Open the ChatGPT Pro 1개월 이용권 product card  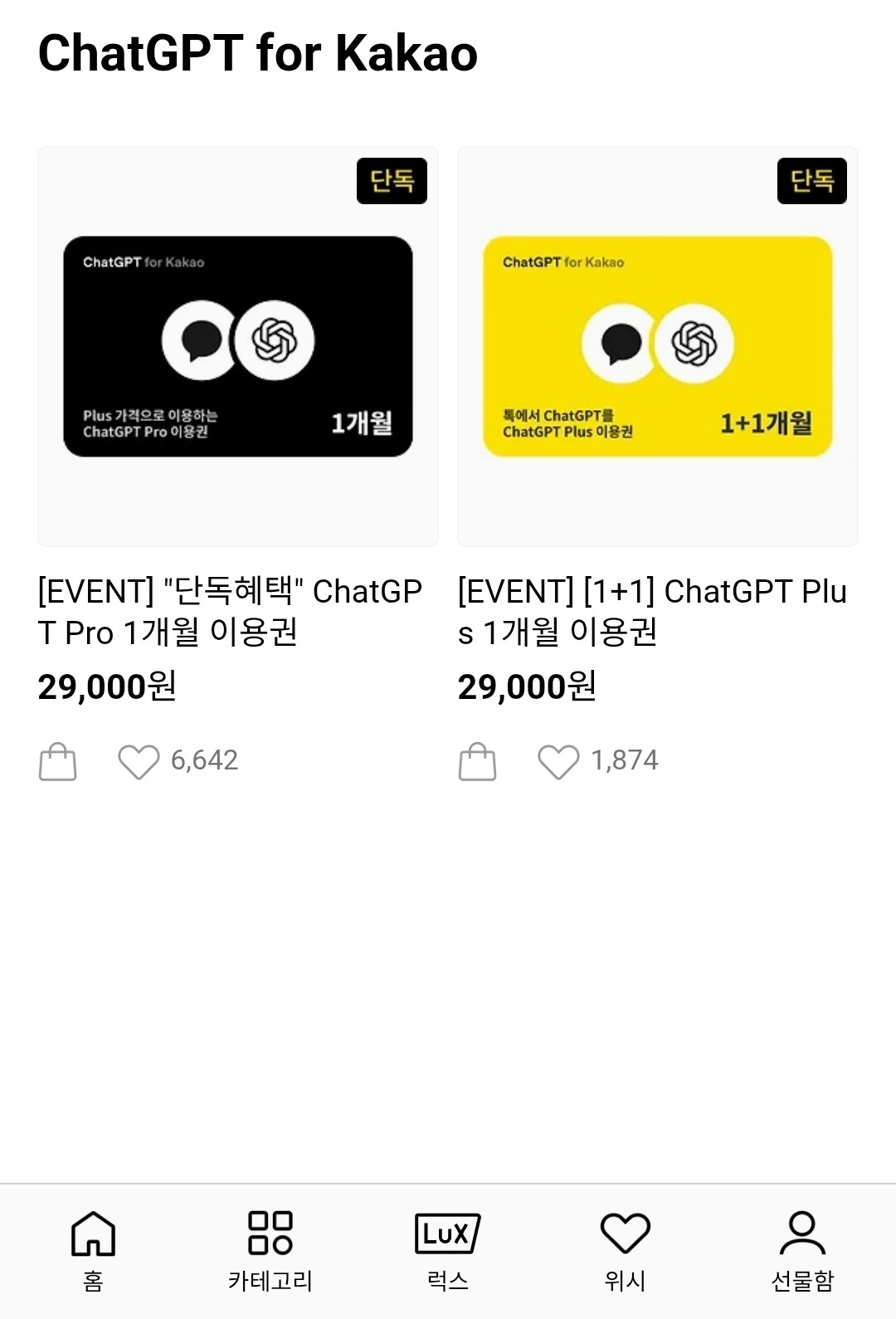pyautogui.click(x=238, y=347)
